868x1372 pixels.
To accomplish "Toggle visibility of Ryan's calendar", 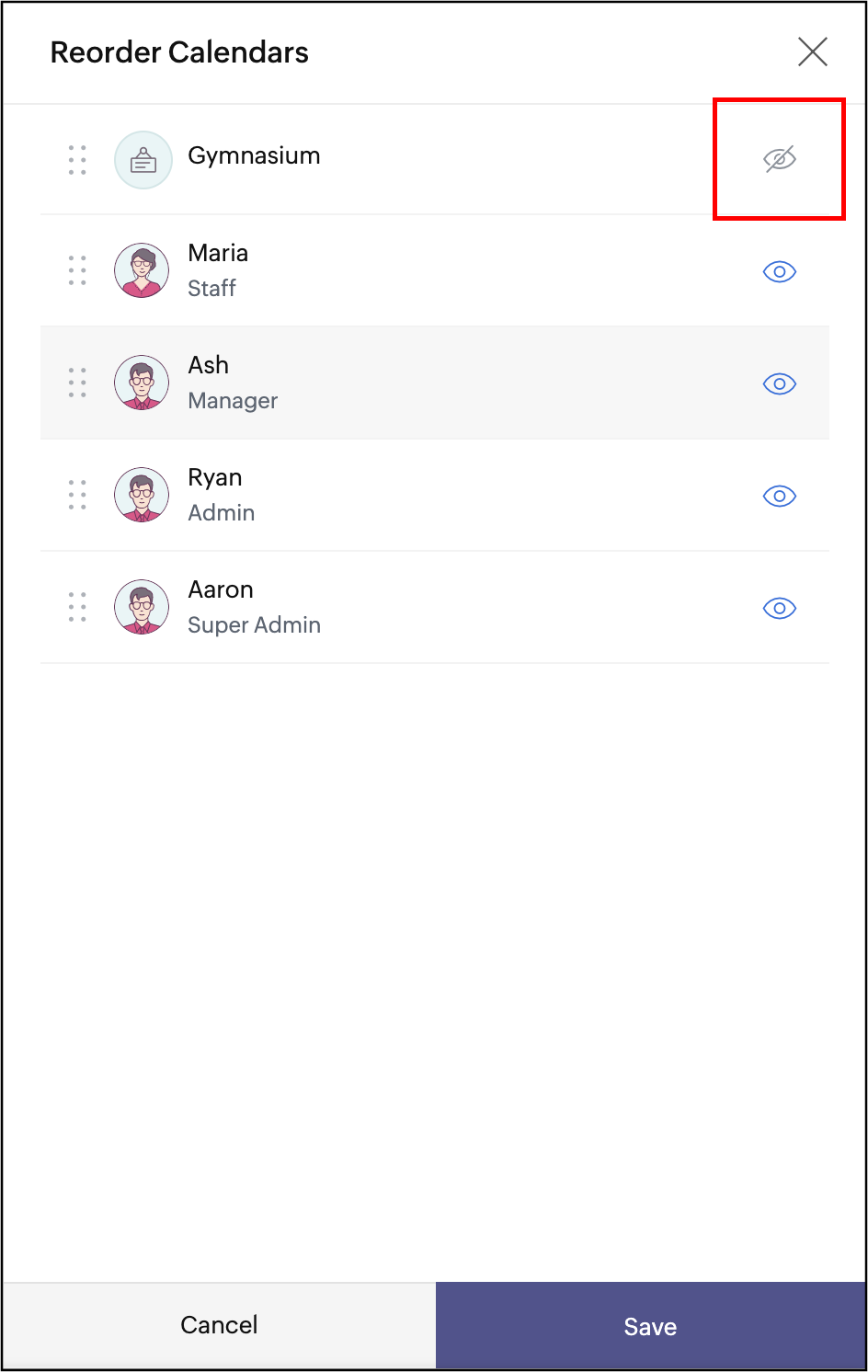I will click(780, 497).
